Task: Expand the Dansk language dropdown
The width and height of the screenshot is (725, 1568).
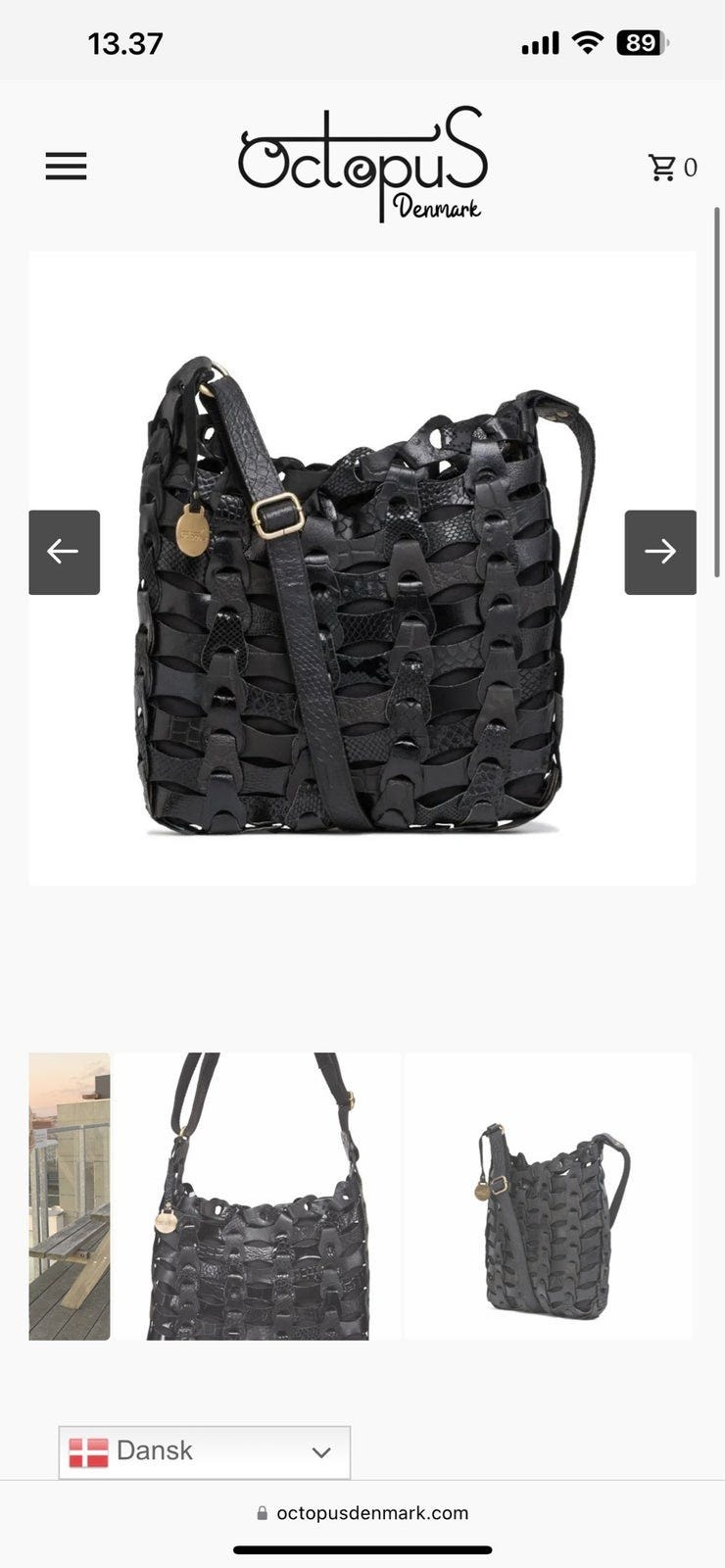Action: (x=204, y=1451)
